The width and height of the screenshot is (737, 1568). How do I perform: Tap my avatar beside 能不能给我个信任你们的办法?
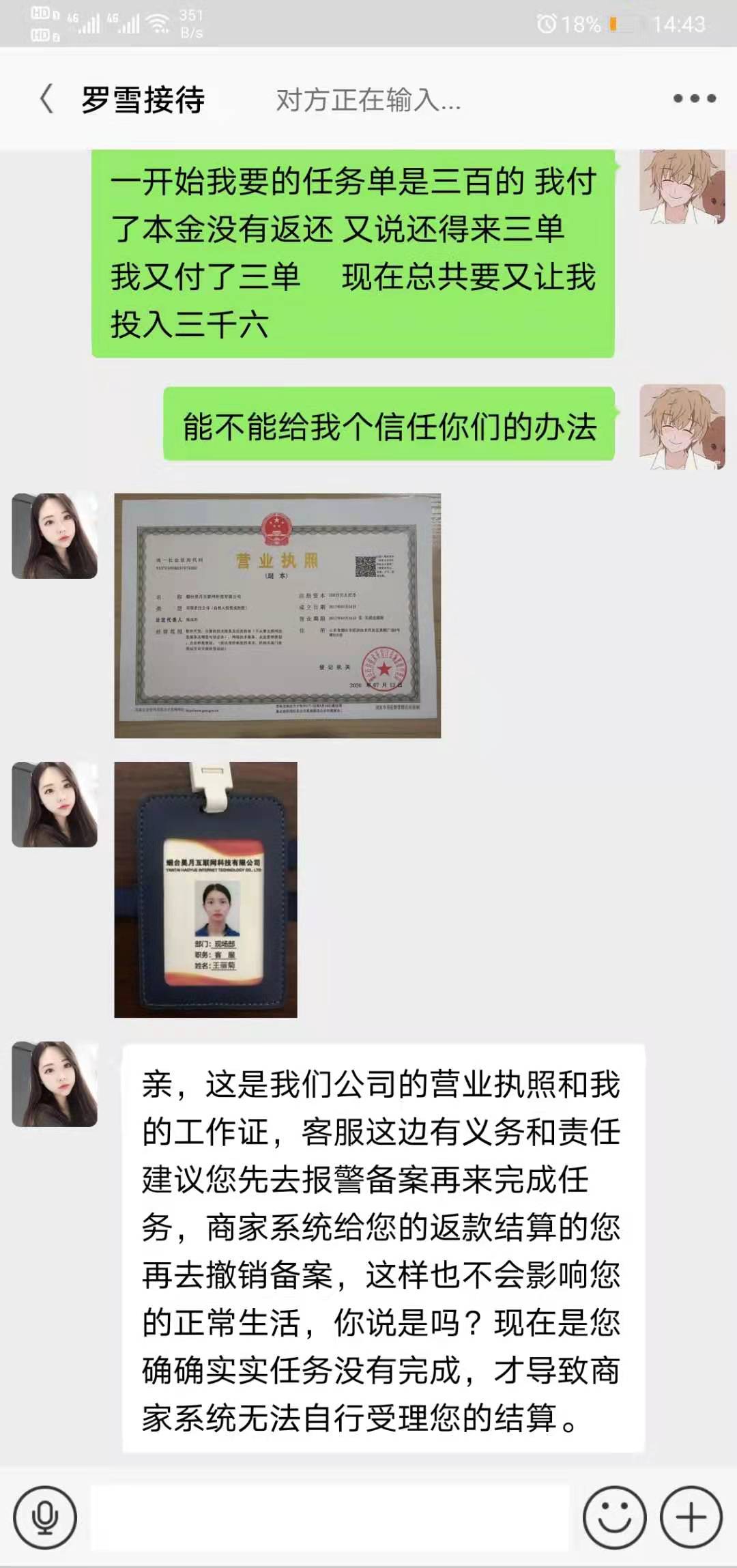[x=681, y=427]
